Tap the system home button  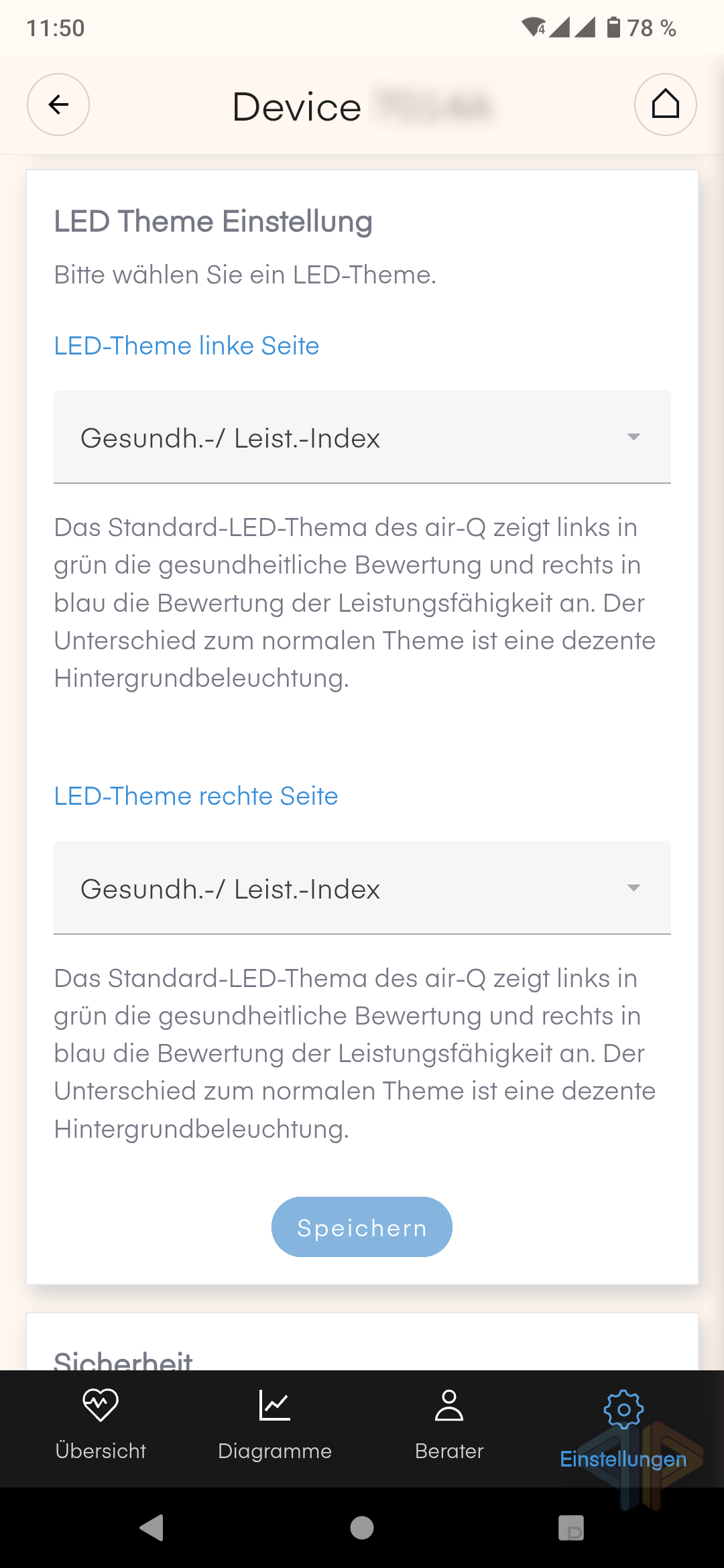click(x=362, y=1528)
